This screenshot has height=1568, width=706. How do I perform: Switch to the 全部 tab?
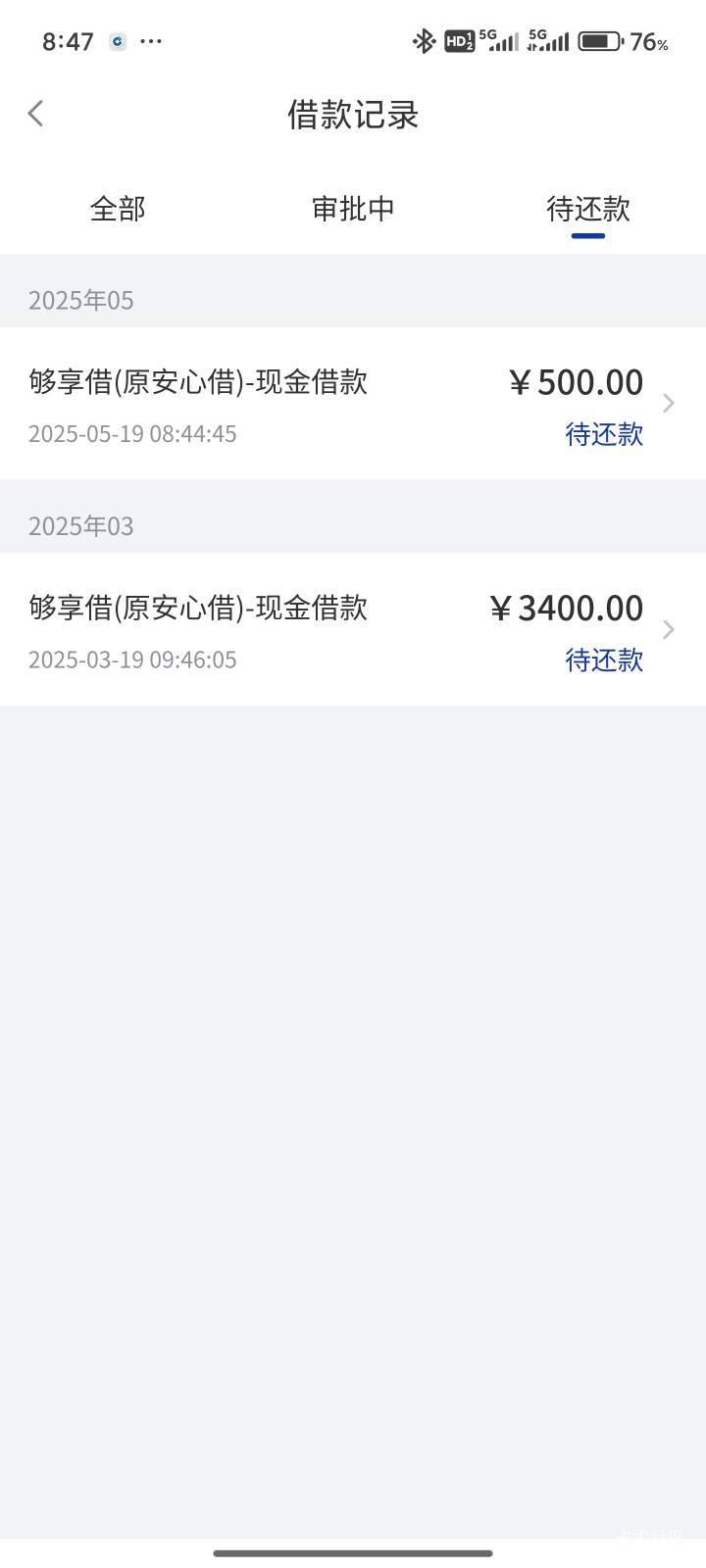[118, 209]
